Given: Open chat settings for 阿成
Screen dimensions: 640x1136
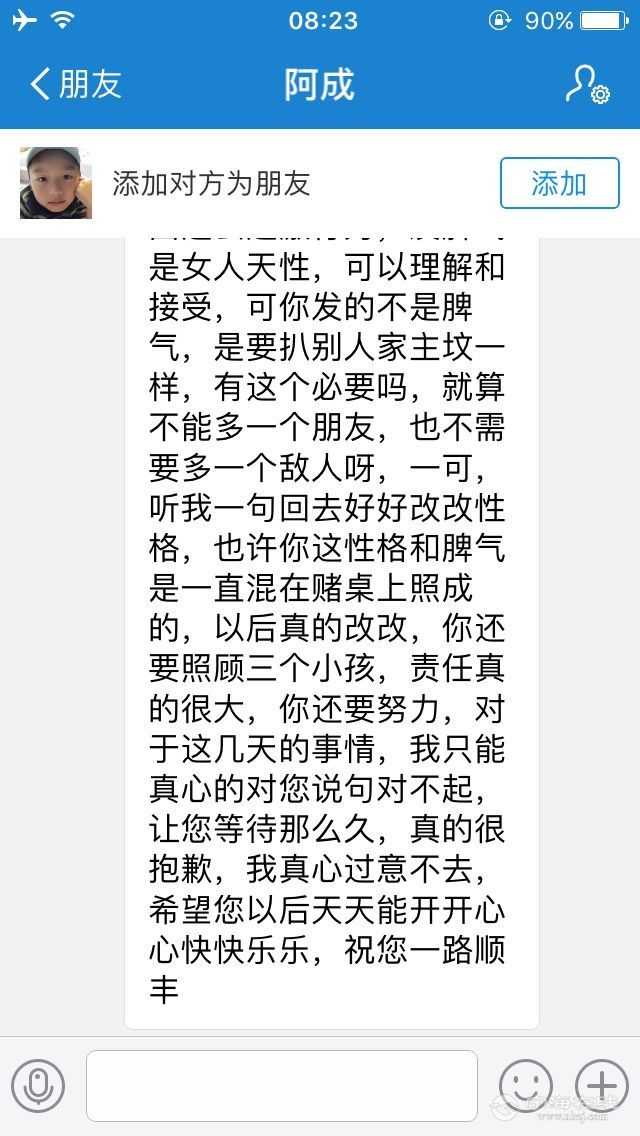Looking at the screenshot, I should (587, 85).
